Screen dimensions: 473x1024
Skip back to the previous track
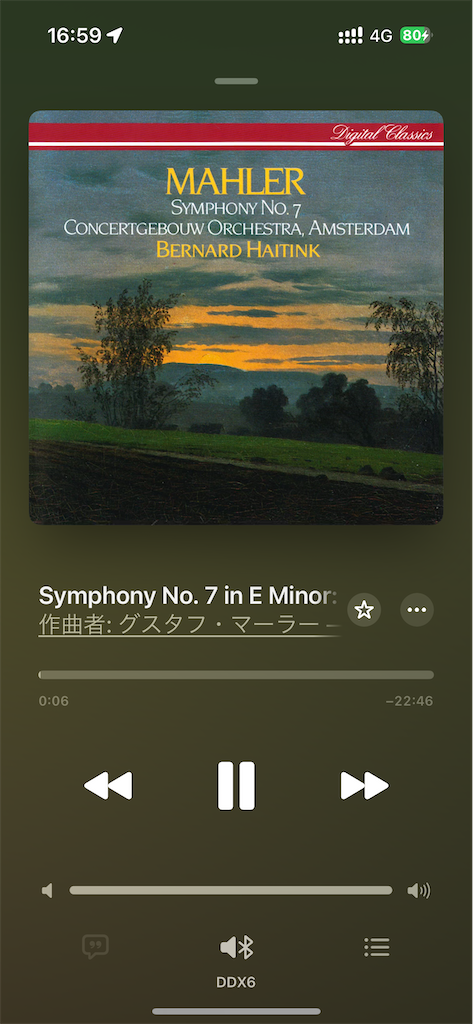tap(108, 786)
